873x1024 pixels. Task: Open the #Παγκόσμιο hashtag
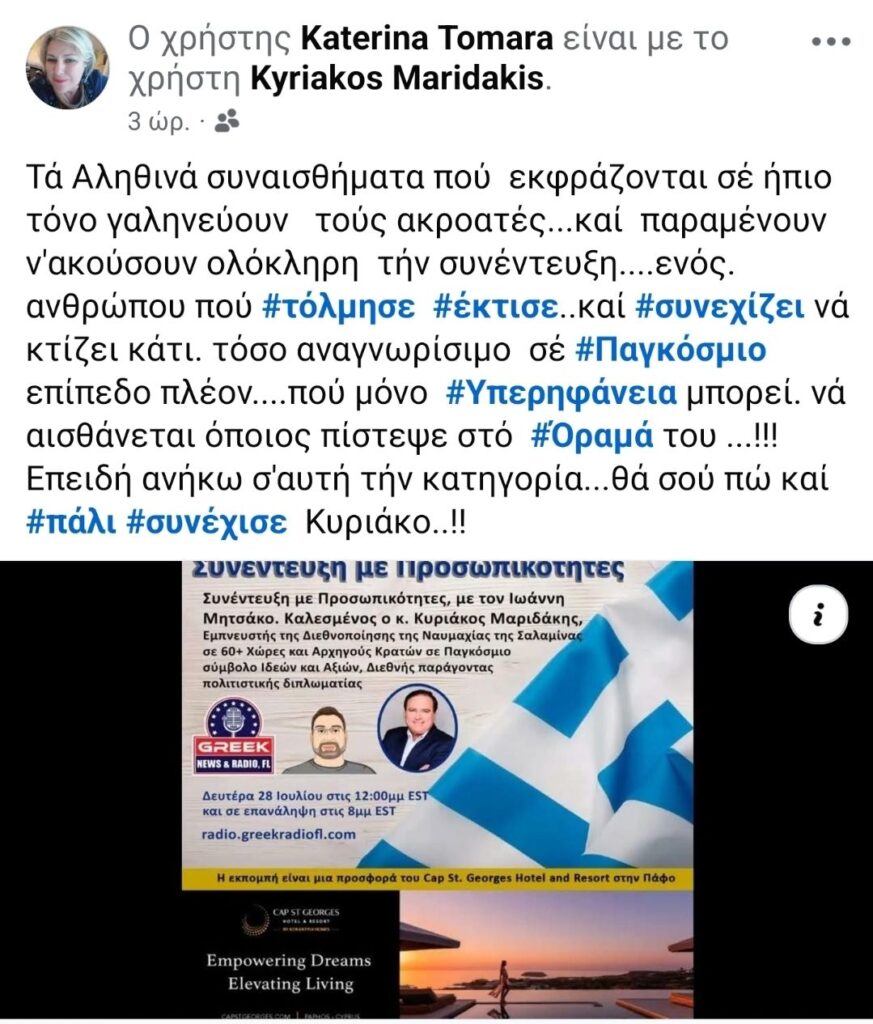click(672, 351)
